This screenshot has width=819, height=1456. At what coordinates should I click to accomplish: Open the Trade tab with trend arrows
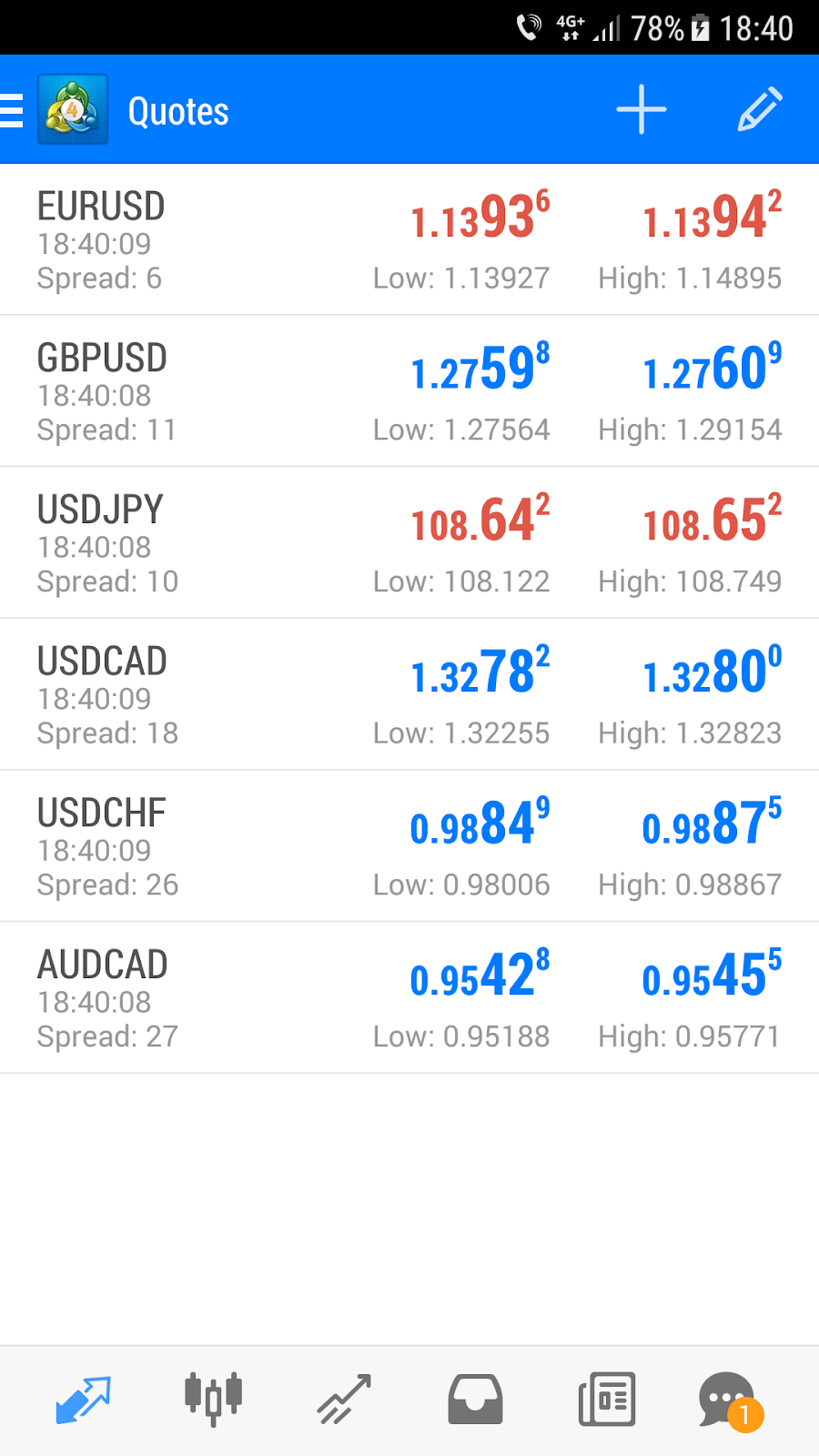tap(344, 1400)
